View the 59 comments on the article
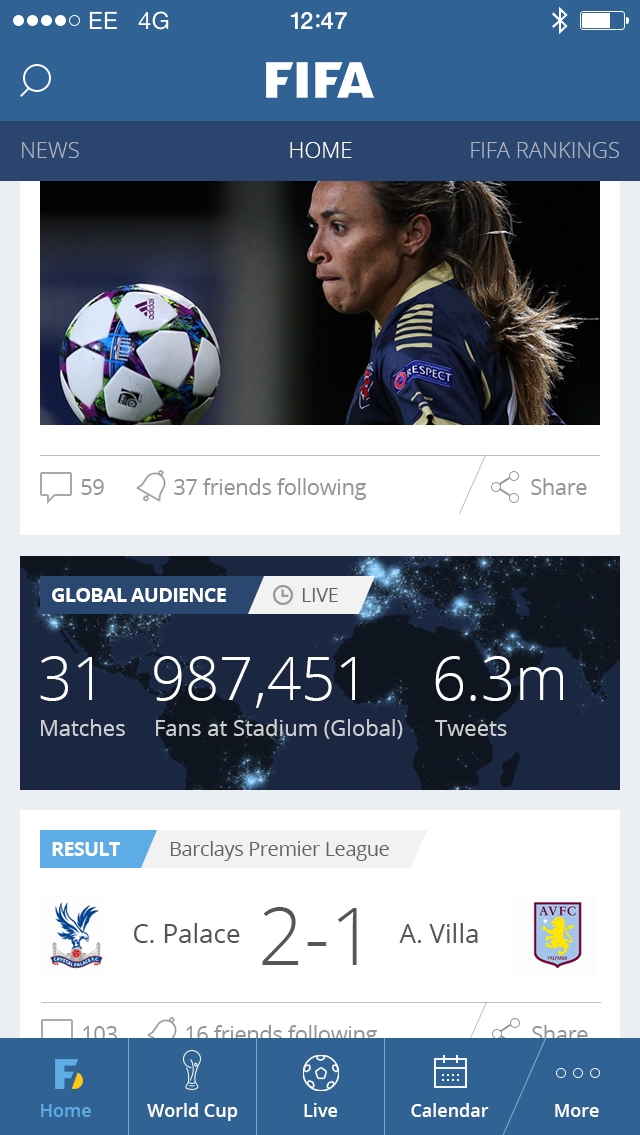Screen dimensions: 640x1135 72,488
